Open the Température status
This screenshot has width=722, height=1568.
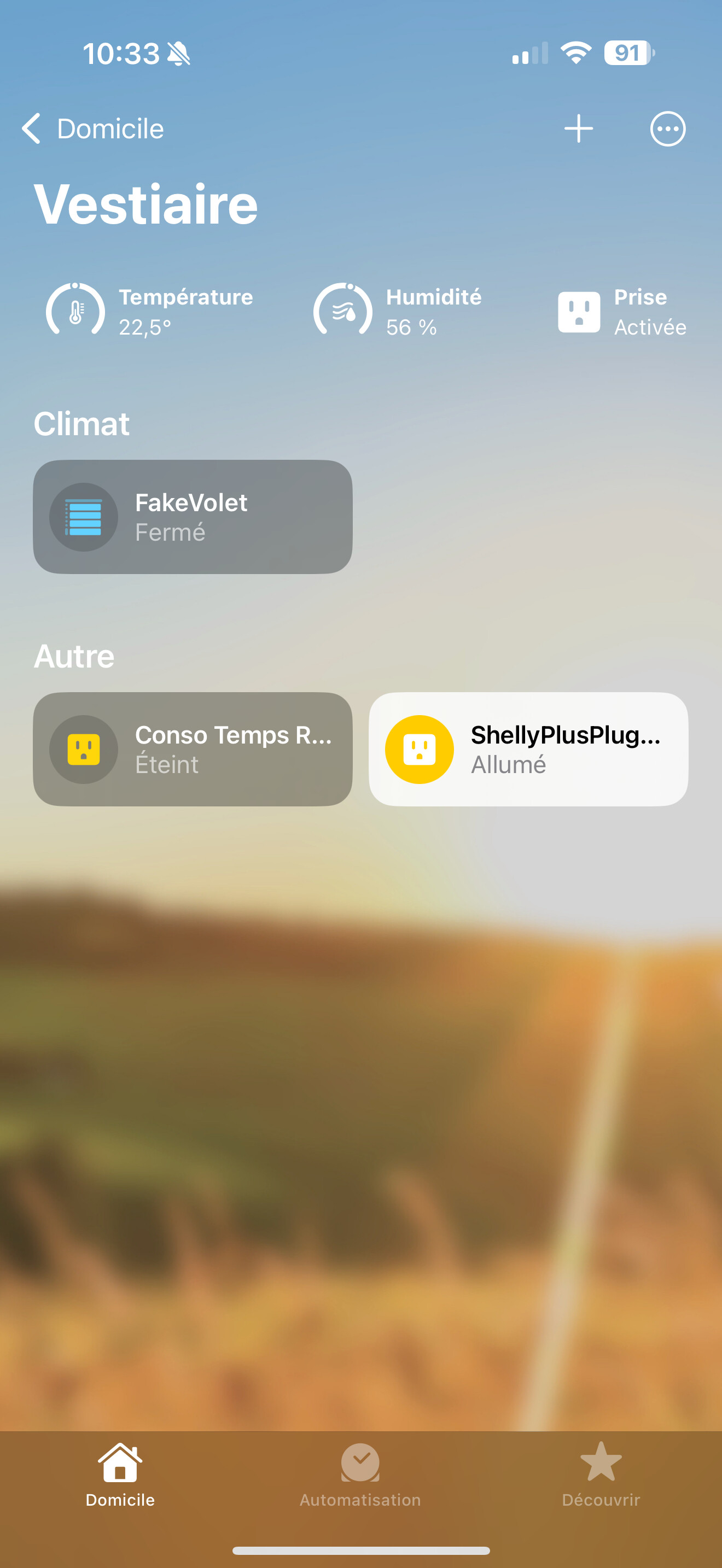coord(150,312)
